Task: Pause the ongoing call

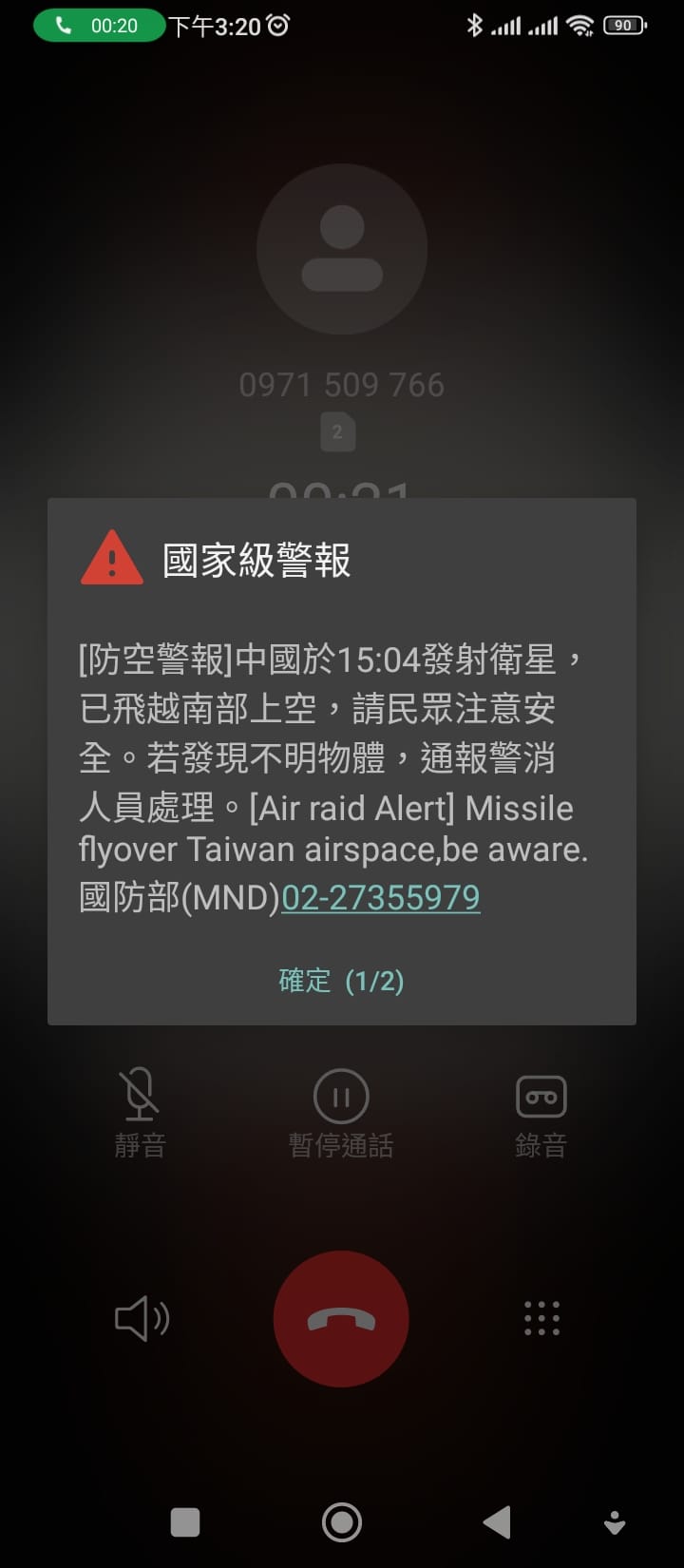Action: coord(341,1112)
